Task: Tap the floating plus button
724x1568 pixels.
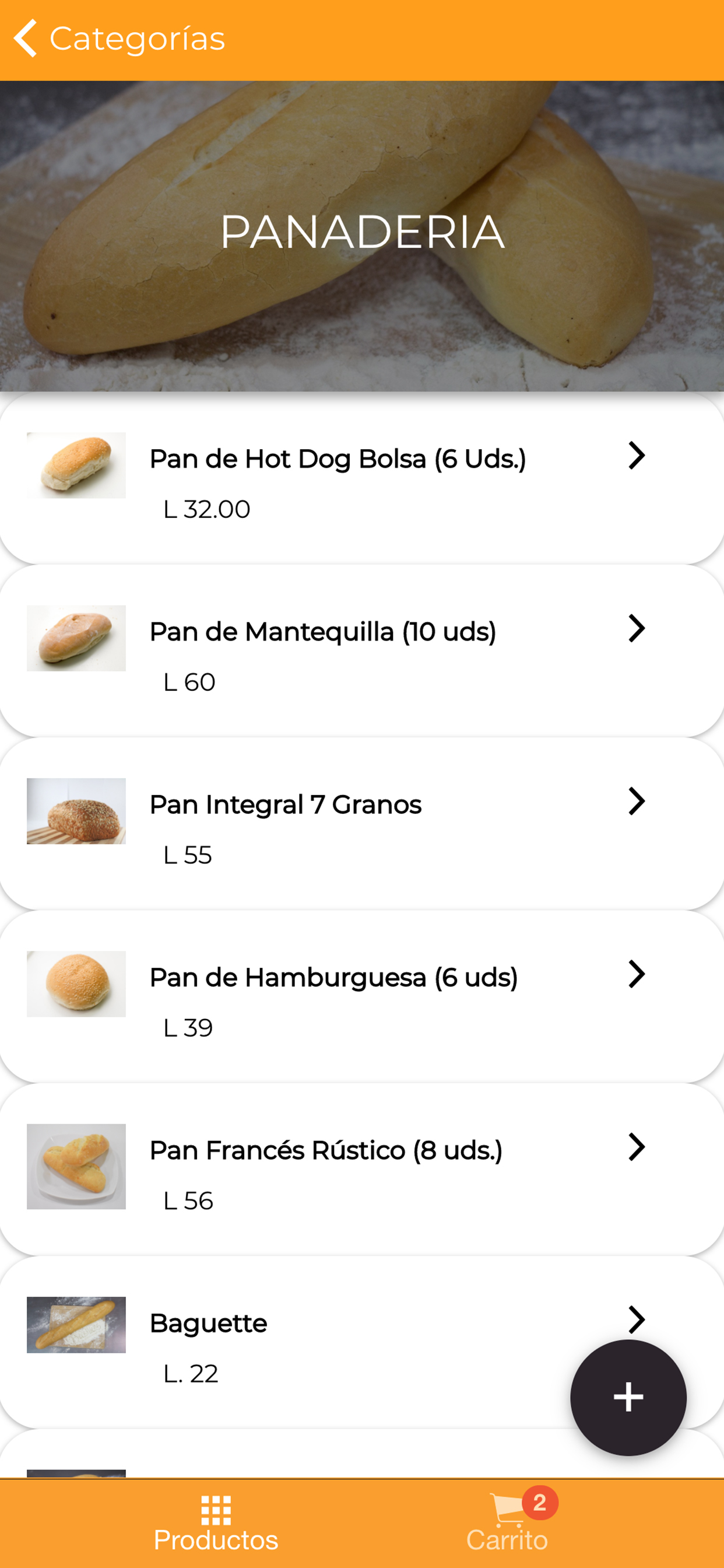Action: [x=628, y=1398]
